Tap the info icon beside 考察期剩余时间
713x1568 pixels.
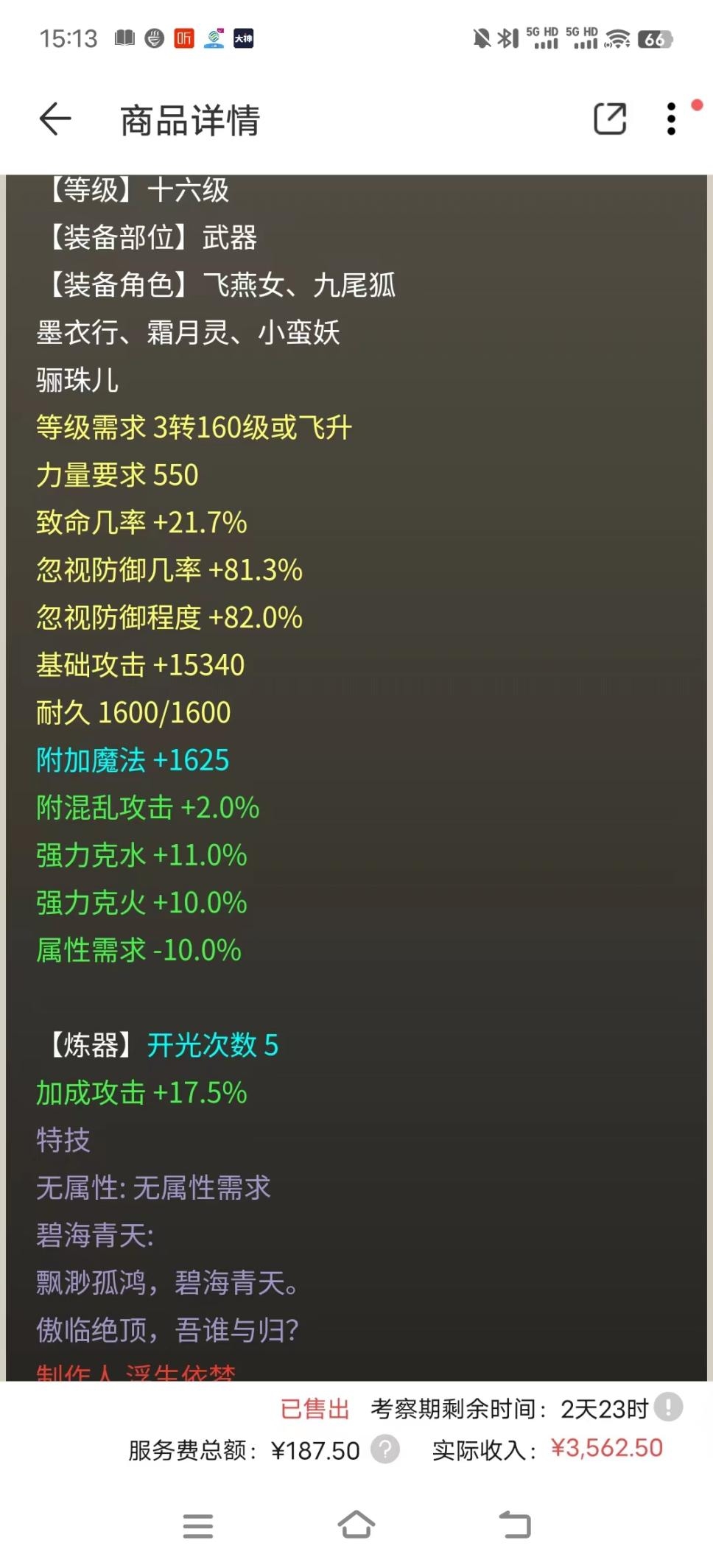coord(669,1407)
